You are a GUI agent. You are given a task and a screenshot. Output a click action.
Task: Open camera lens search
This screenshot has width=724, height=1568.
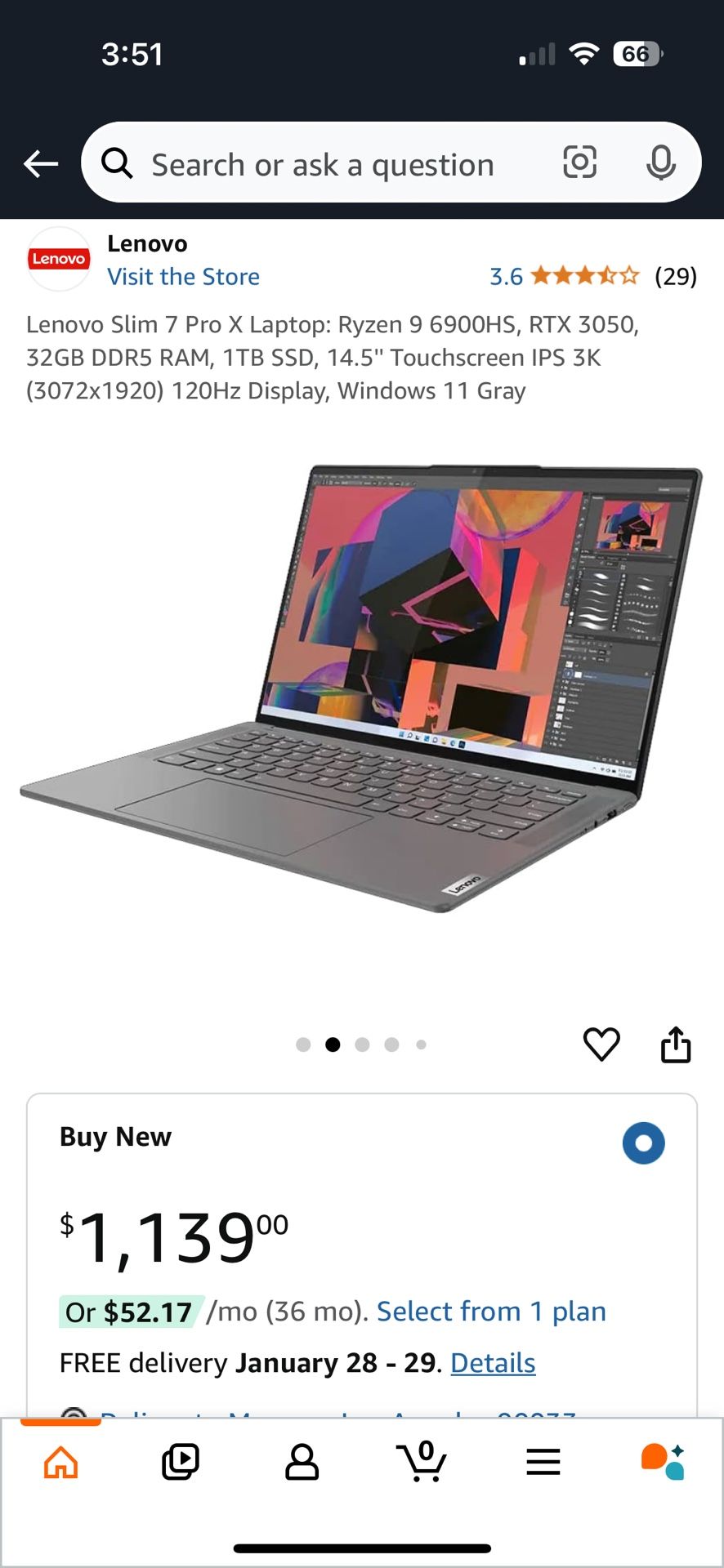click(x=579, y=163)
